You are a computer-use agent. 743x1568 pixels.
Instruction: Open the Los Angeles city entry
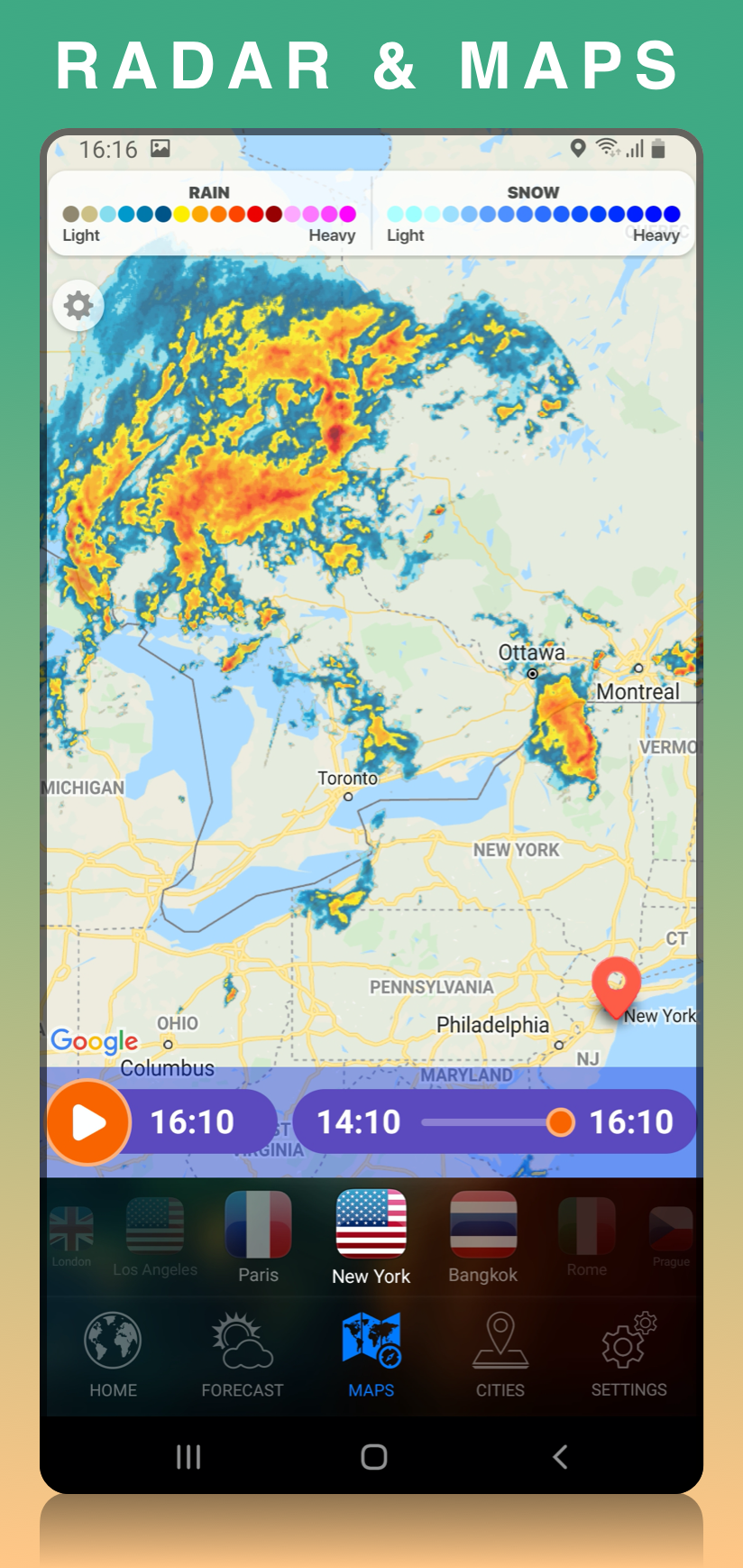click(x=154, y=1227)
